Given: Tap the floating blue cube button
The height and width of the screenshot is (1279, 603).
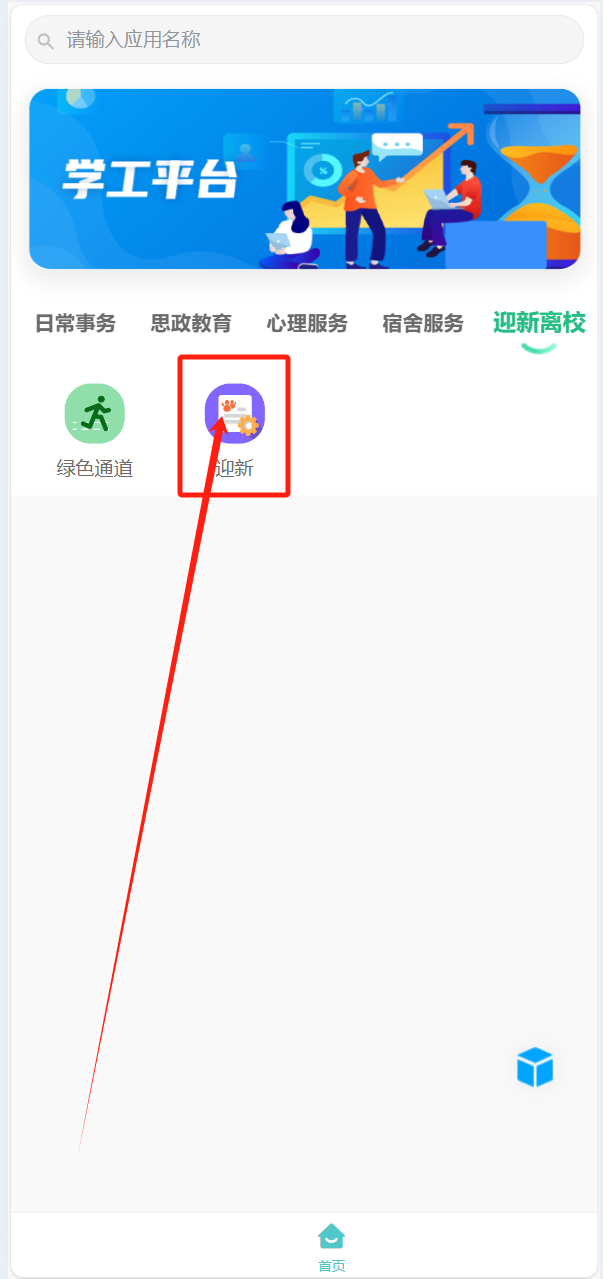Looking at the screenshot, I should [x=535, y=1067].
